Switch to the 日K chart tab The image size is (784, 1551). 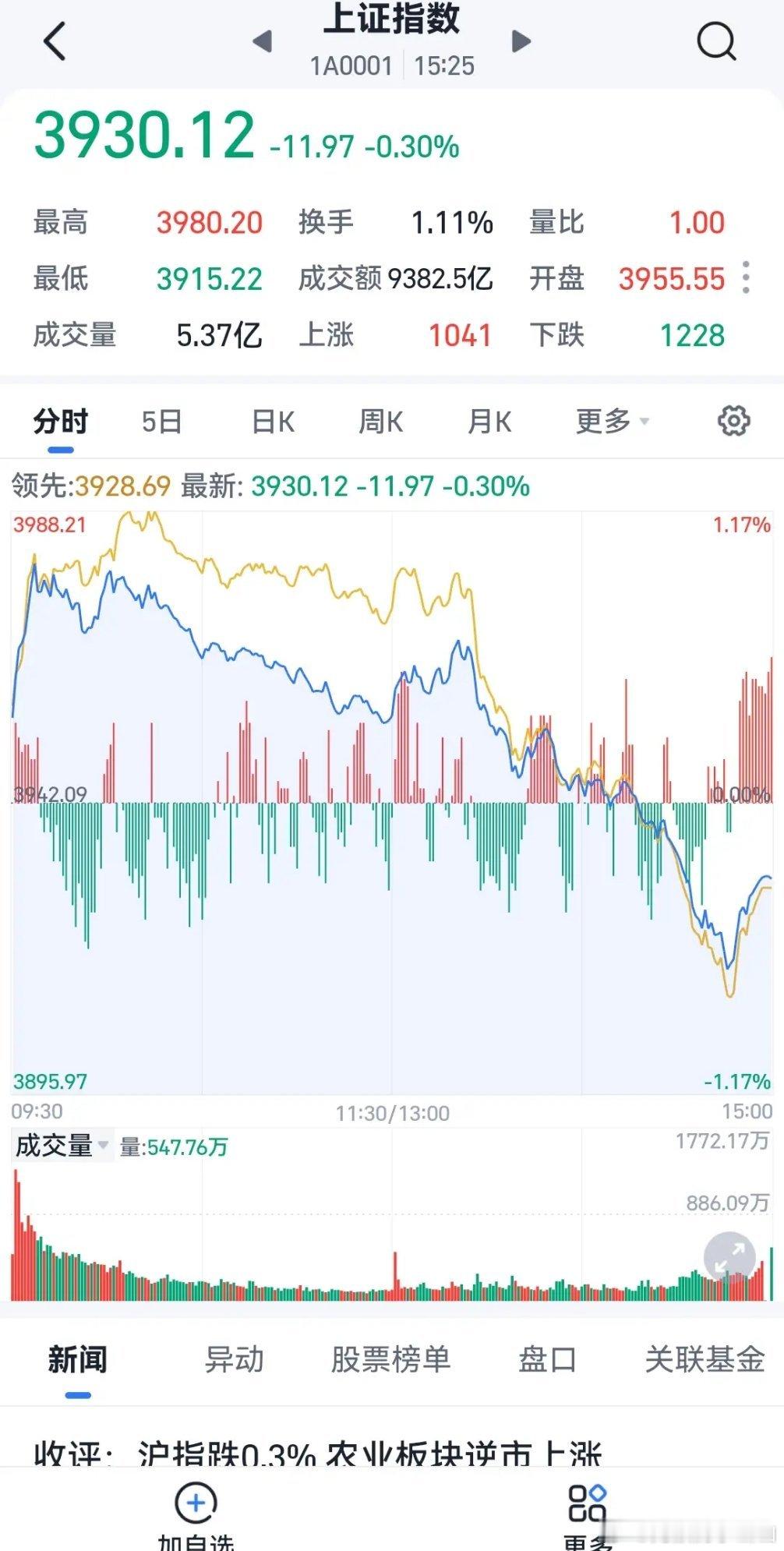273,422
